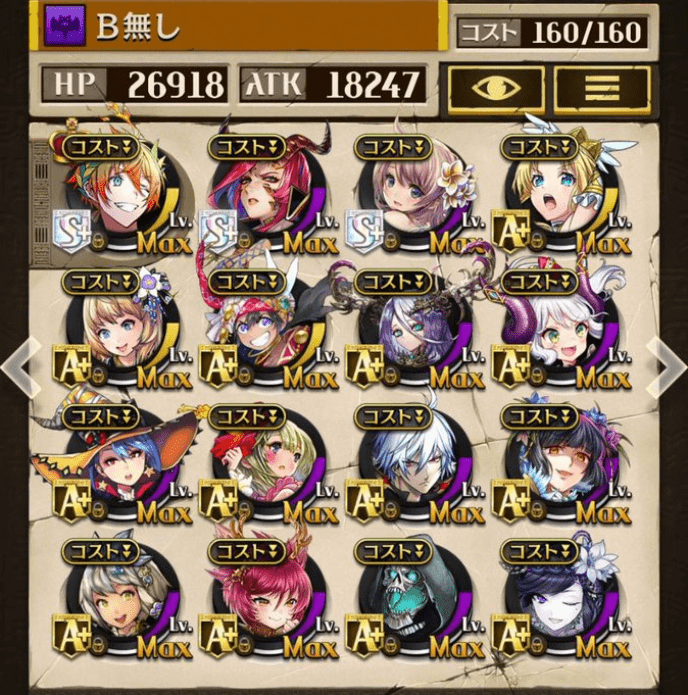
Task: Go to the previous deck page
Action: point(20,366)
